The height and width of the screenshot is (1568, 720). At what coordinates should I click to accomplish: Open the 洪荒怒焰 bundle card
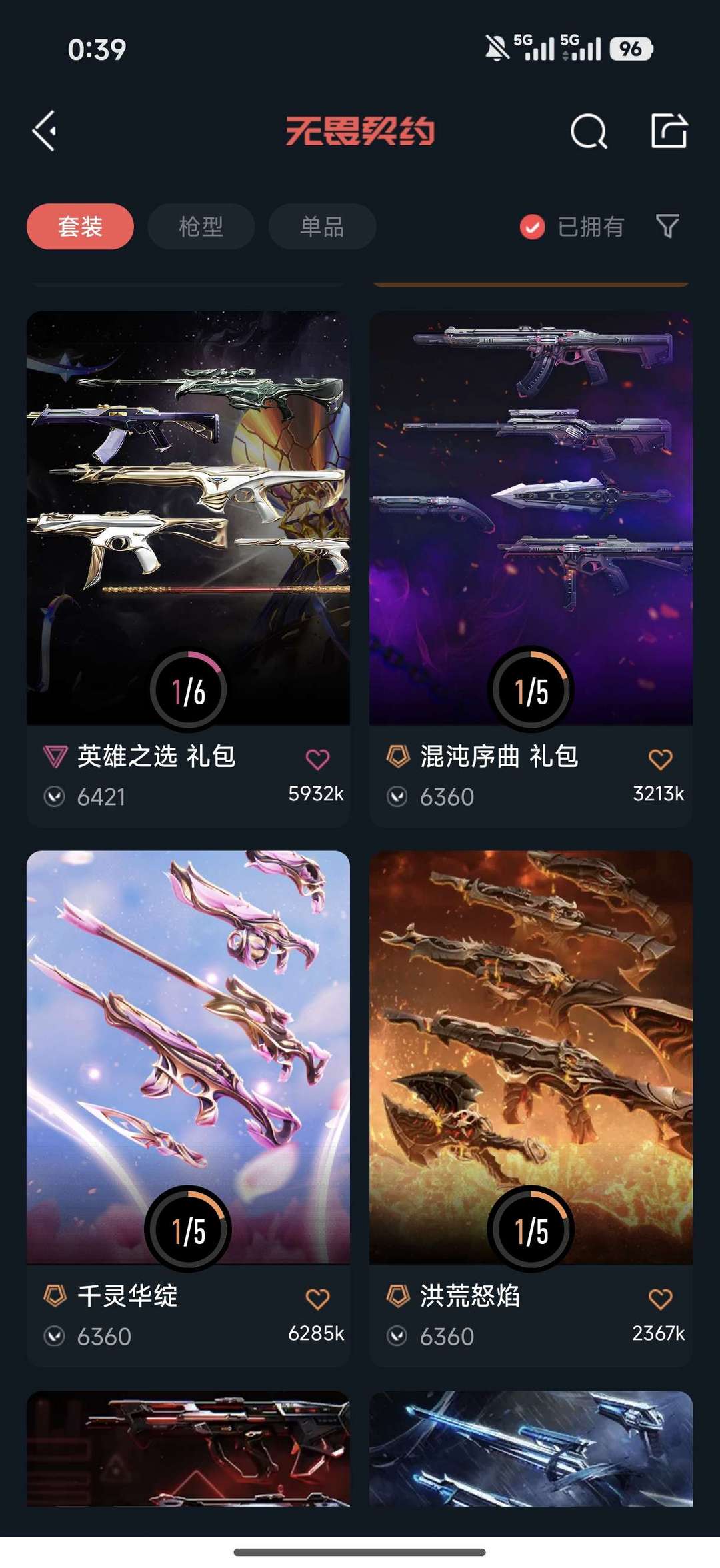531,1108
